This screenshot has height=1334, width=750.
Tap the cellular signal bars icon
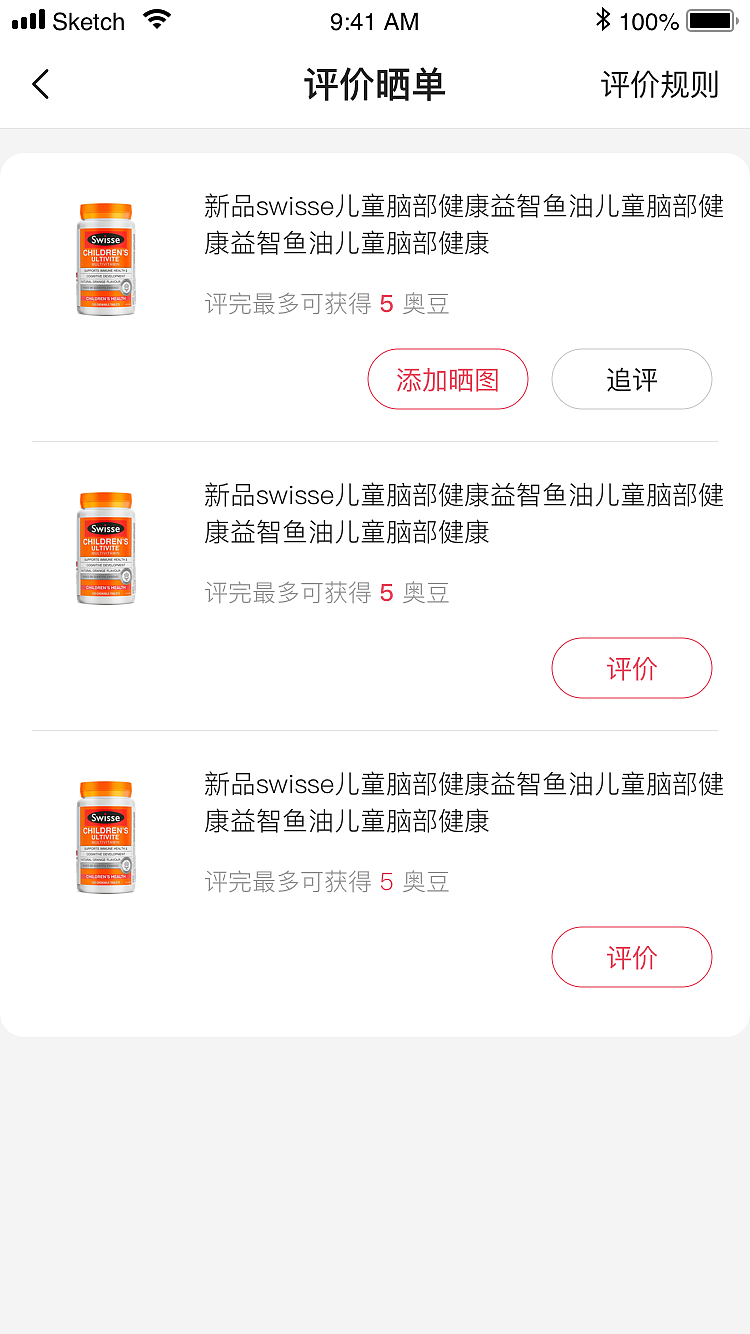click(x=27, y=17)
